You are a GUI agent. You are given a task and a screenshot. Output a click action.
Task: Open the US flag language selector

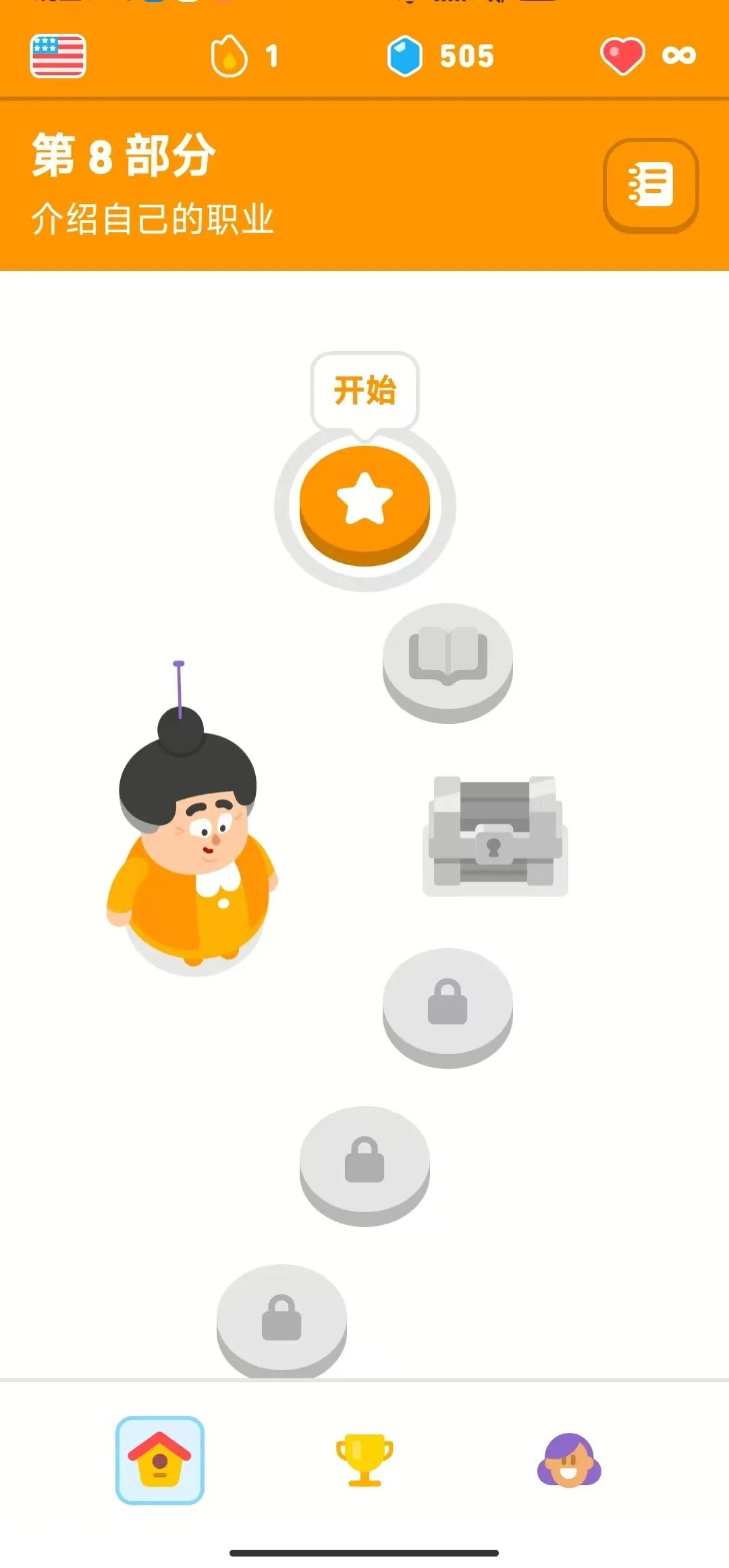click(x=57, y=55)
